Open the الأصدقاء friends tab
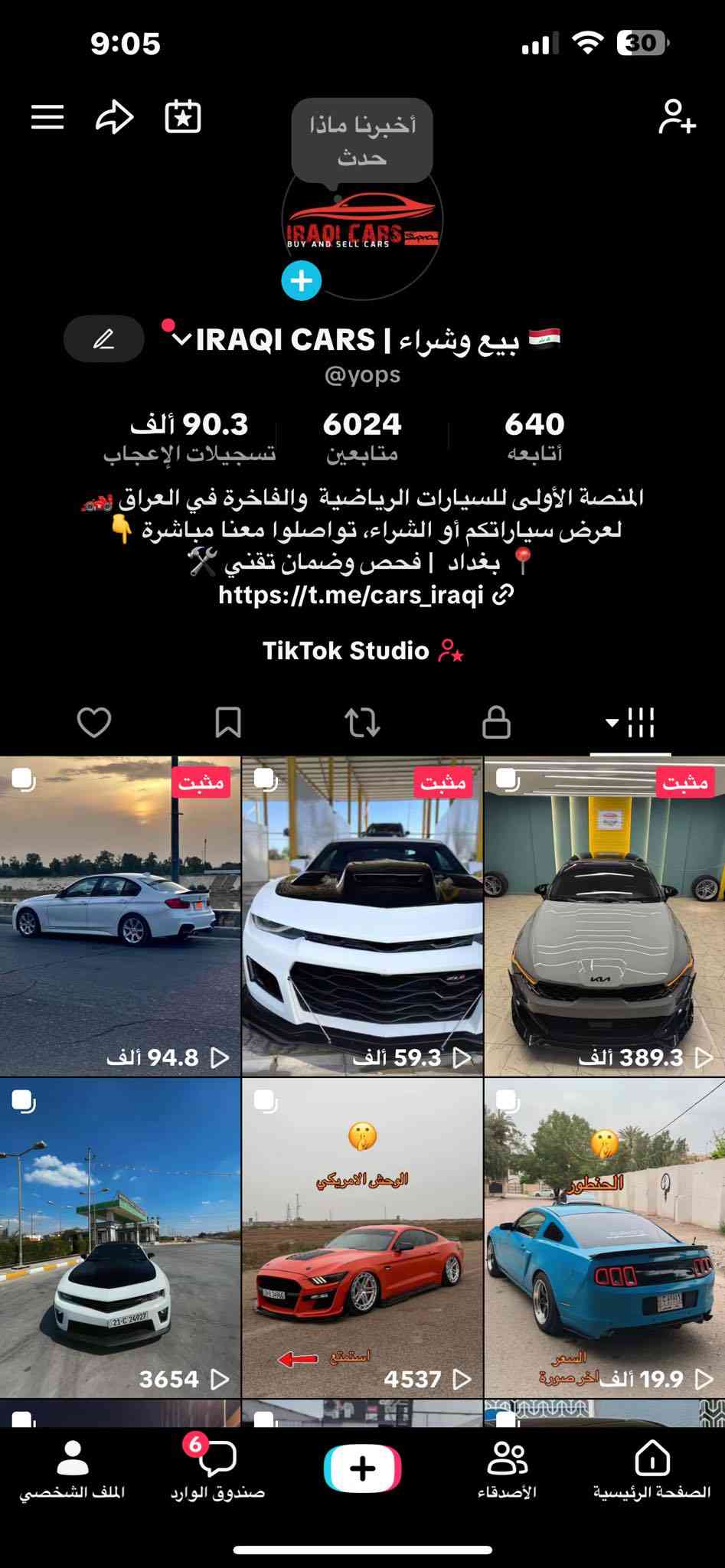Image resolution: width=725 pixels, height=1568 pixels. tap(507, 1470)
